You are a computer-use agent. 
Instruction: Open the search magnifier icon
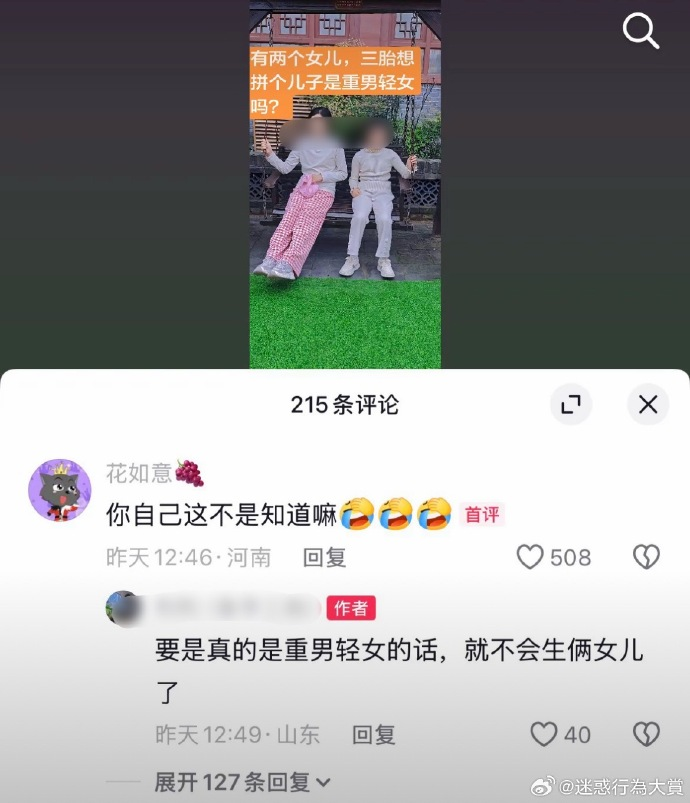(x=640, y=31)
